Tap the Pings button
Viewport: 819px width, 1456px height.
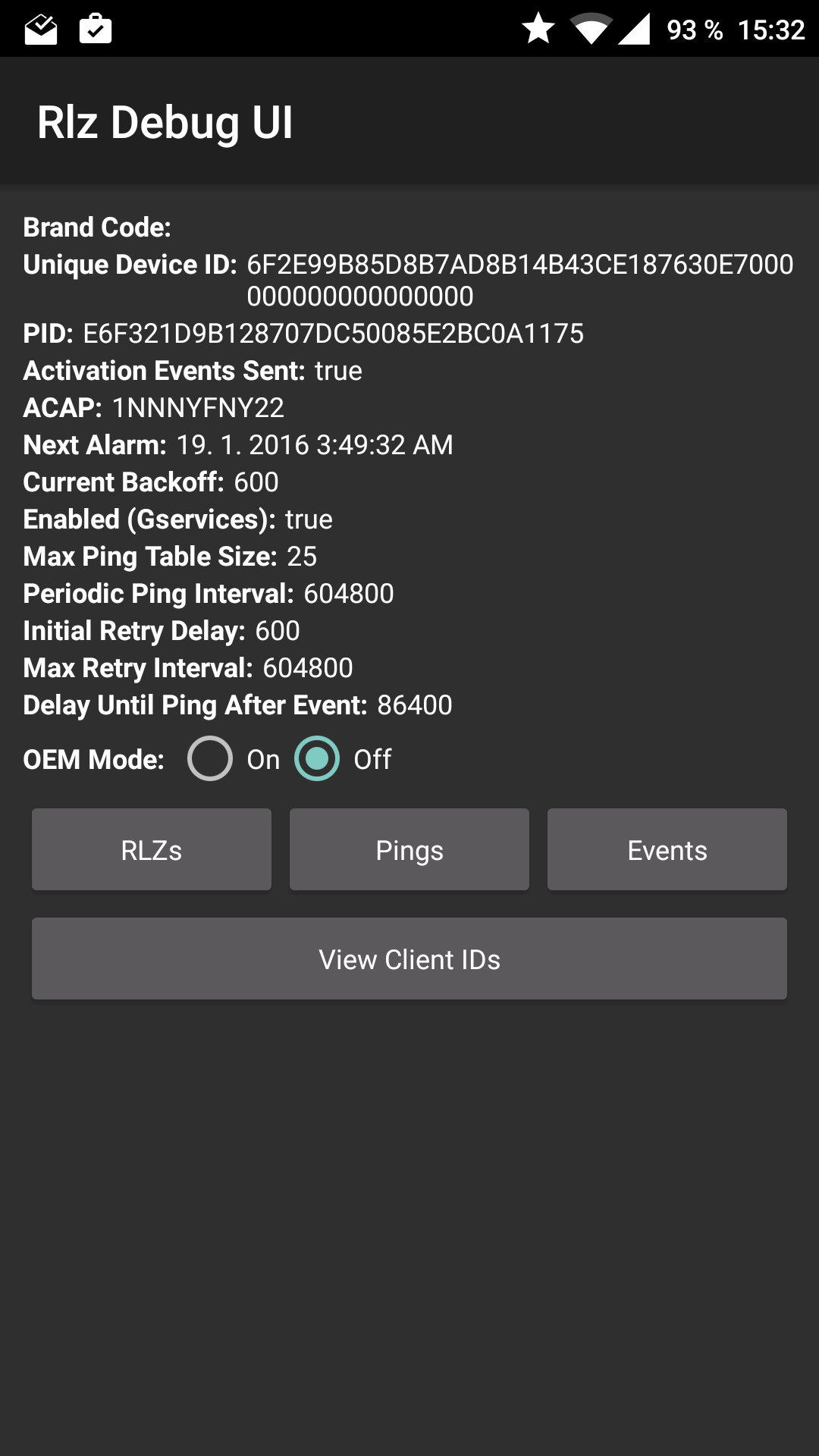[409, 849]
